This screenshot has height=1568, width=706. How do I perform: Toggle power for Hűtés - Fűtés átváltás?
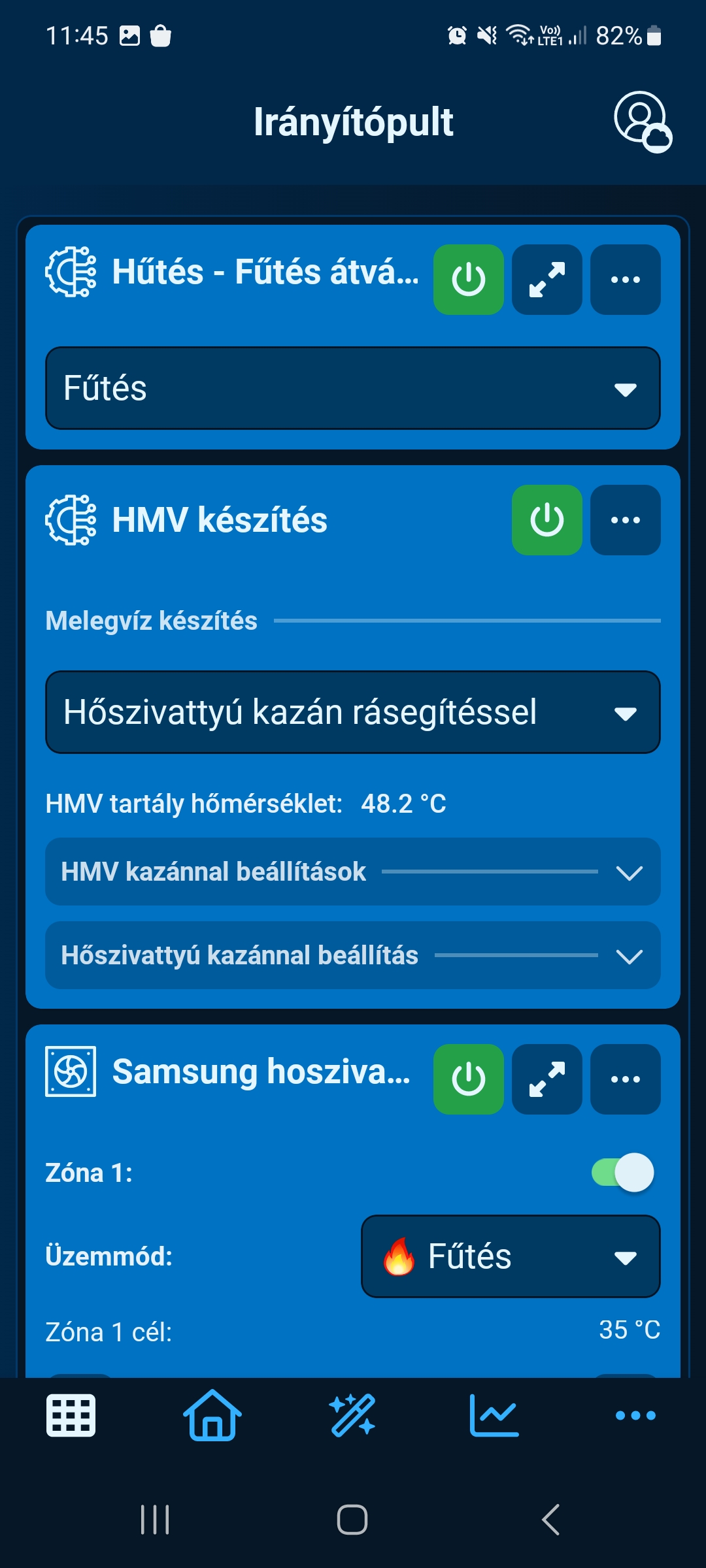(468, 280)
